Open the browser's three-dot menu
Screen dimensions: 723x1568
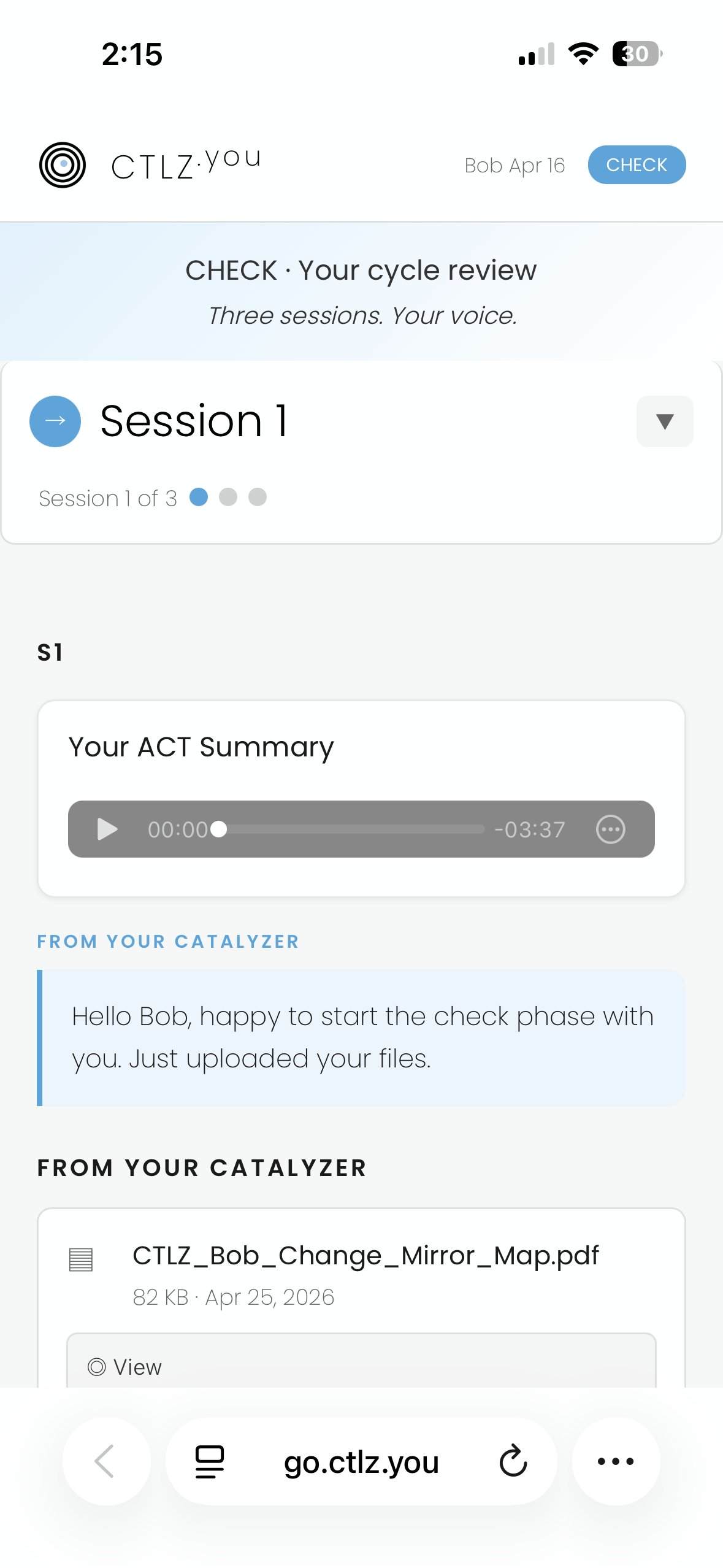[615, 1461]
